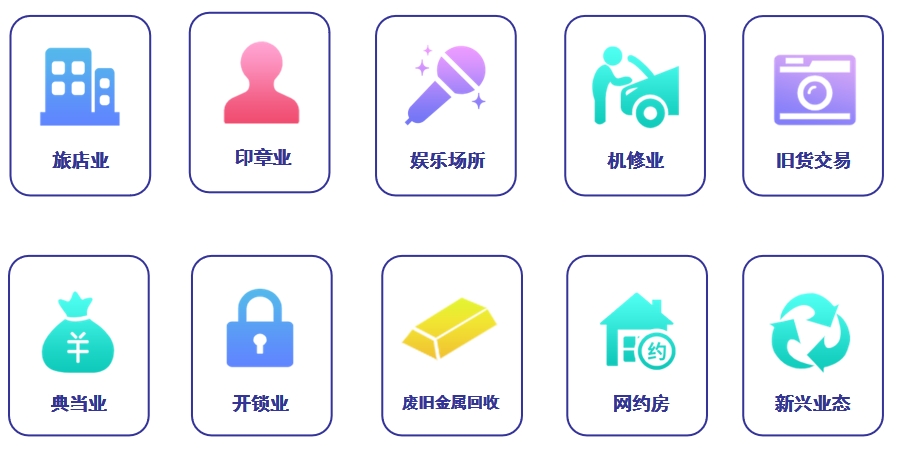Select the 新兴业态 card

tap(812, 346)
